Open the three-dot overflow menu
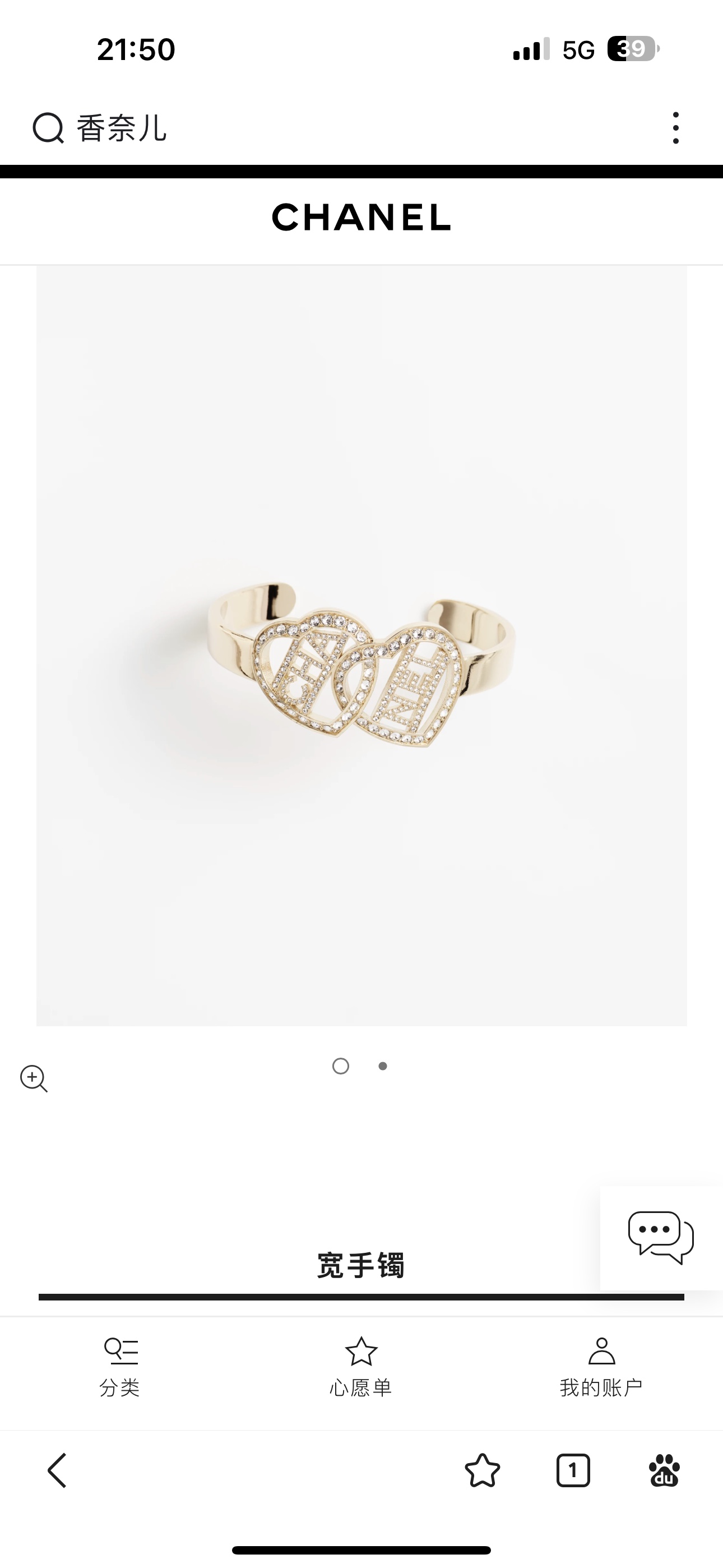Image resolution: width=723 pixels, height=1568 pixels. [675, 128]
